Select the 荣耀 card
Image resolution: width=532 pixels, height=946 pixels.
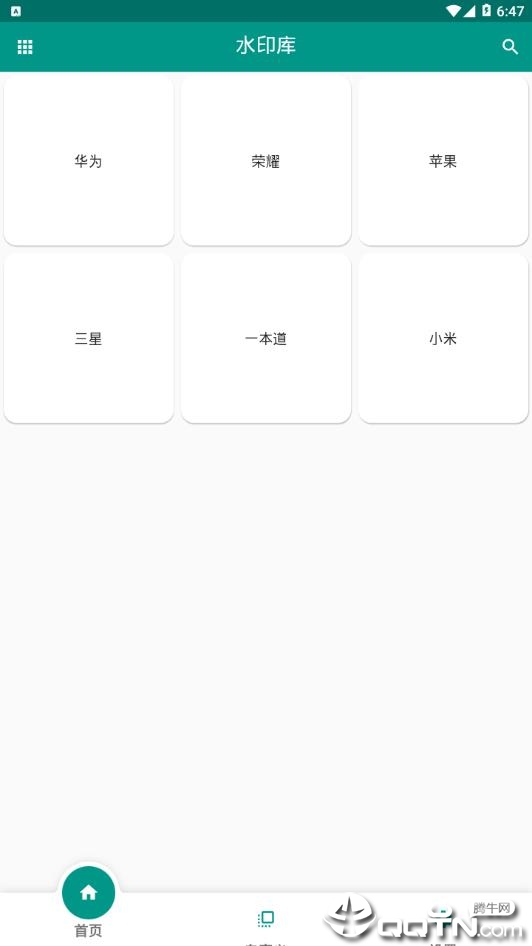tap(266, 160)
